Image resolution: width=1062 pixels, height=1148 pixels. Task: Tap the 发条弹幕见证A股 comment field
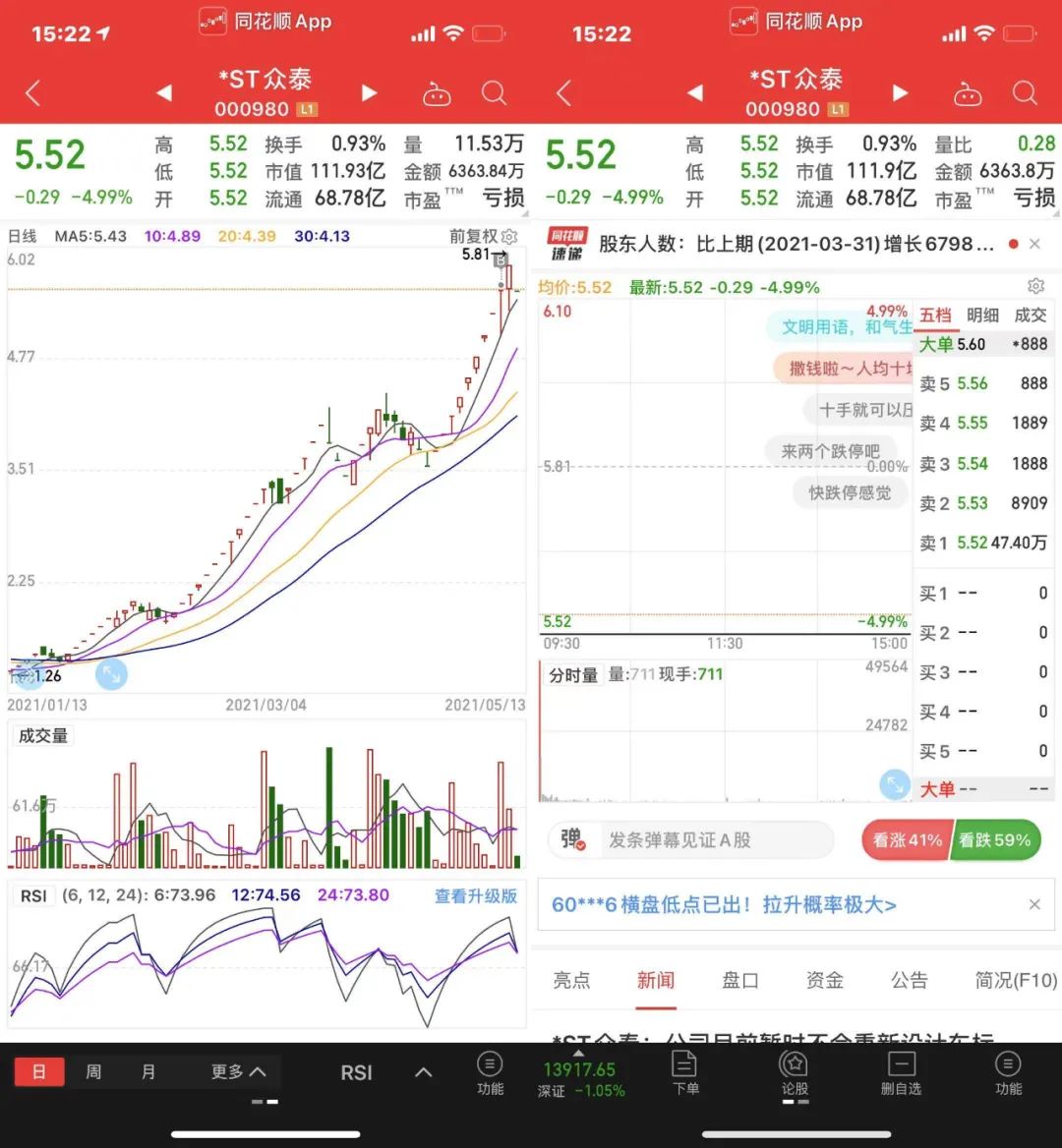(688, 840)
